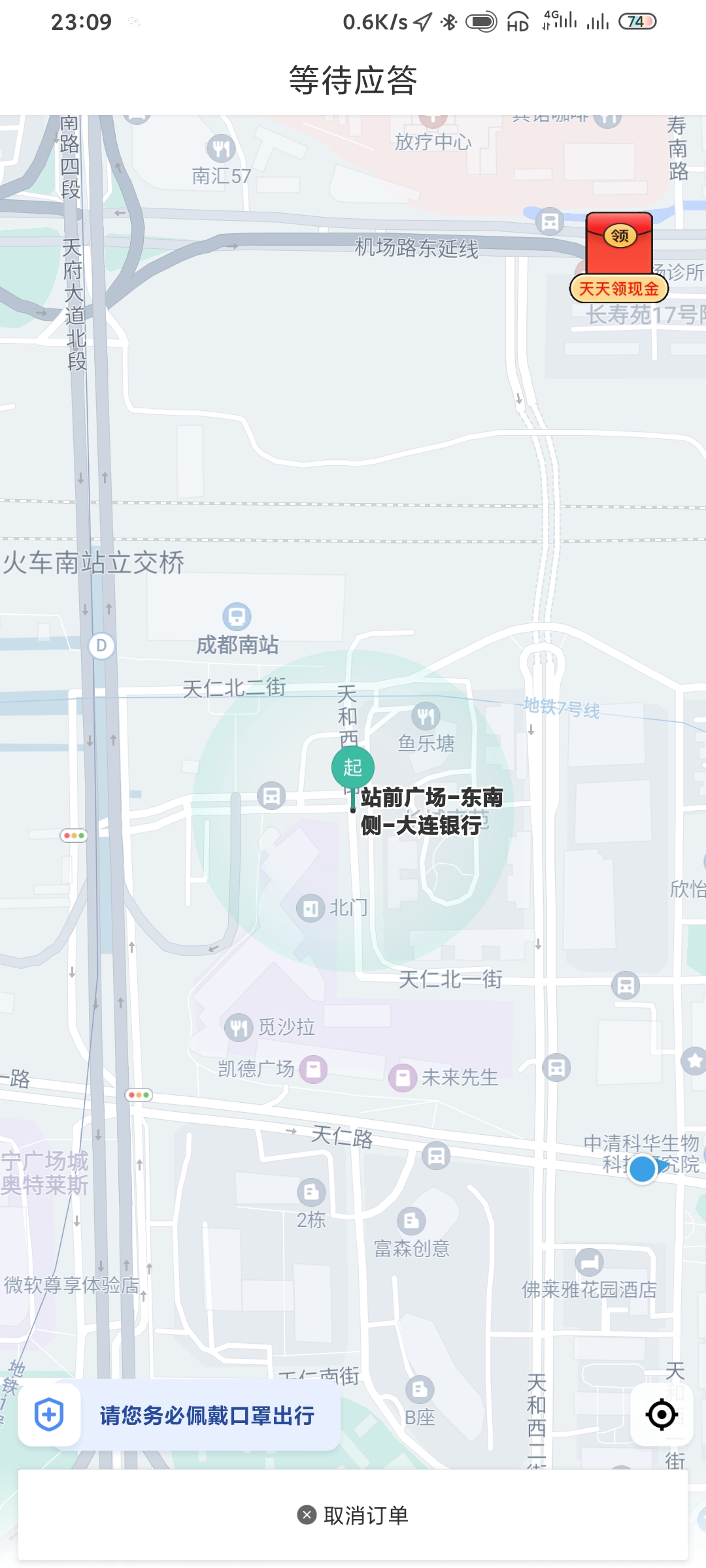This screenshot has height=1568, width=706.
Task: Recenter map on current location
Action: coord(662,1414)
